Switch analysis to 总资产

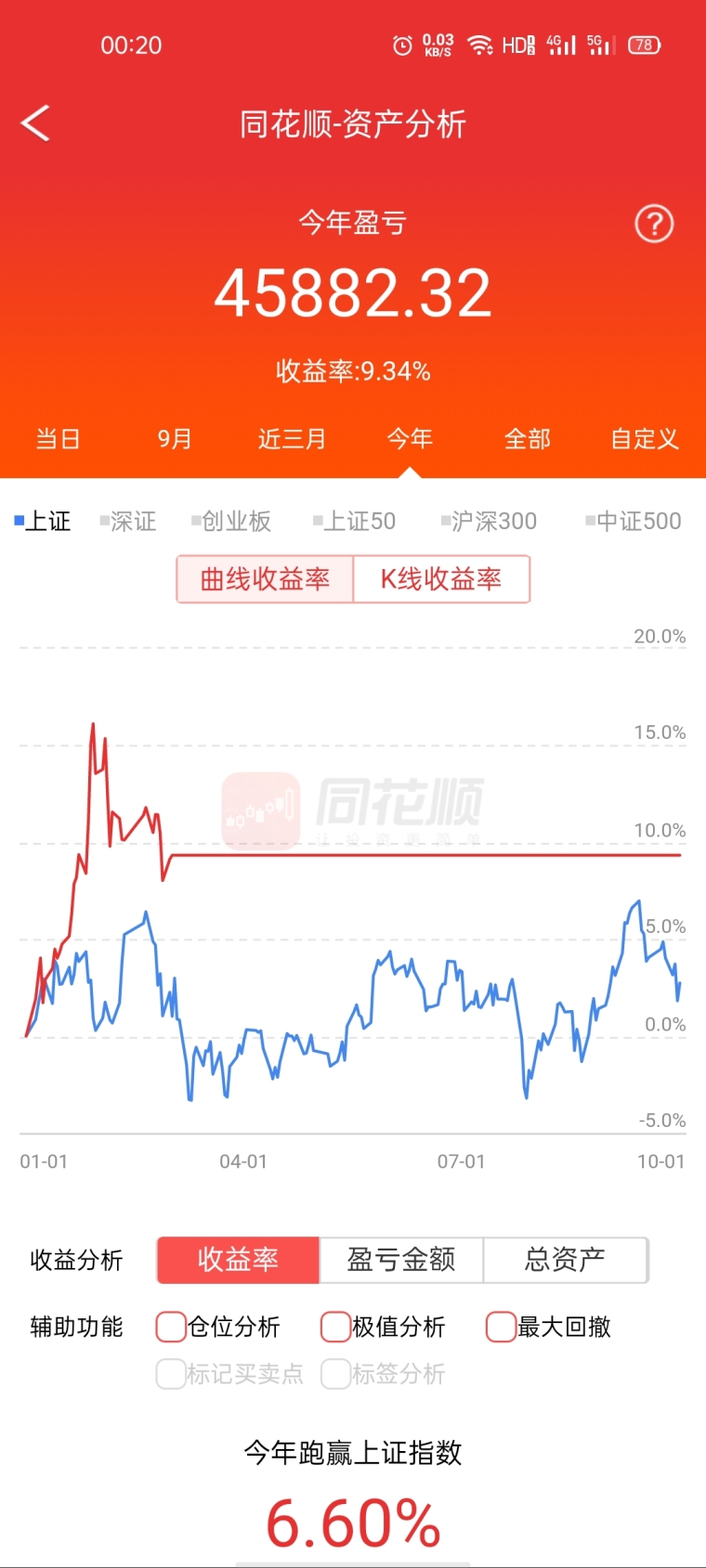(x=565, y=1260)
